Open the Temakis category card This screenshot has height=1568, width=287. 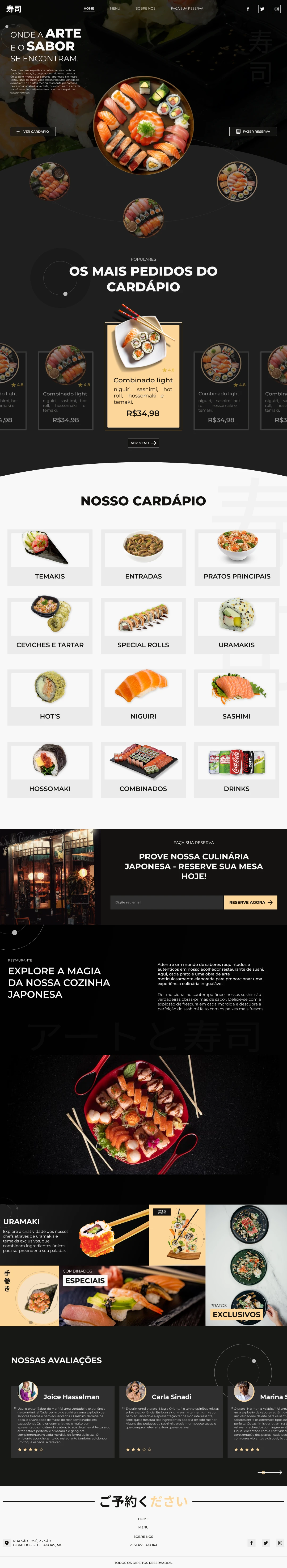tap(50, 557)
